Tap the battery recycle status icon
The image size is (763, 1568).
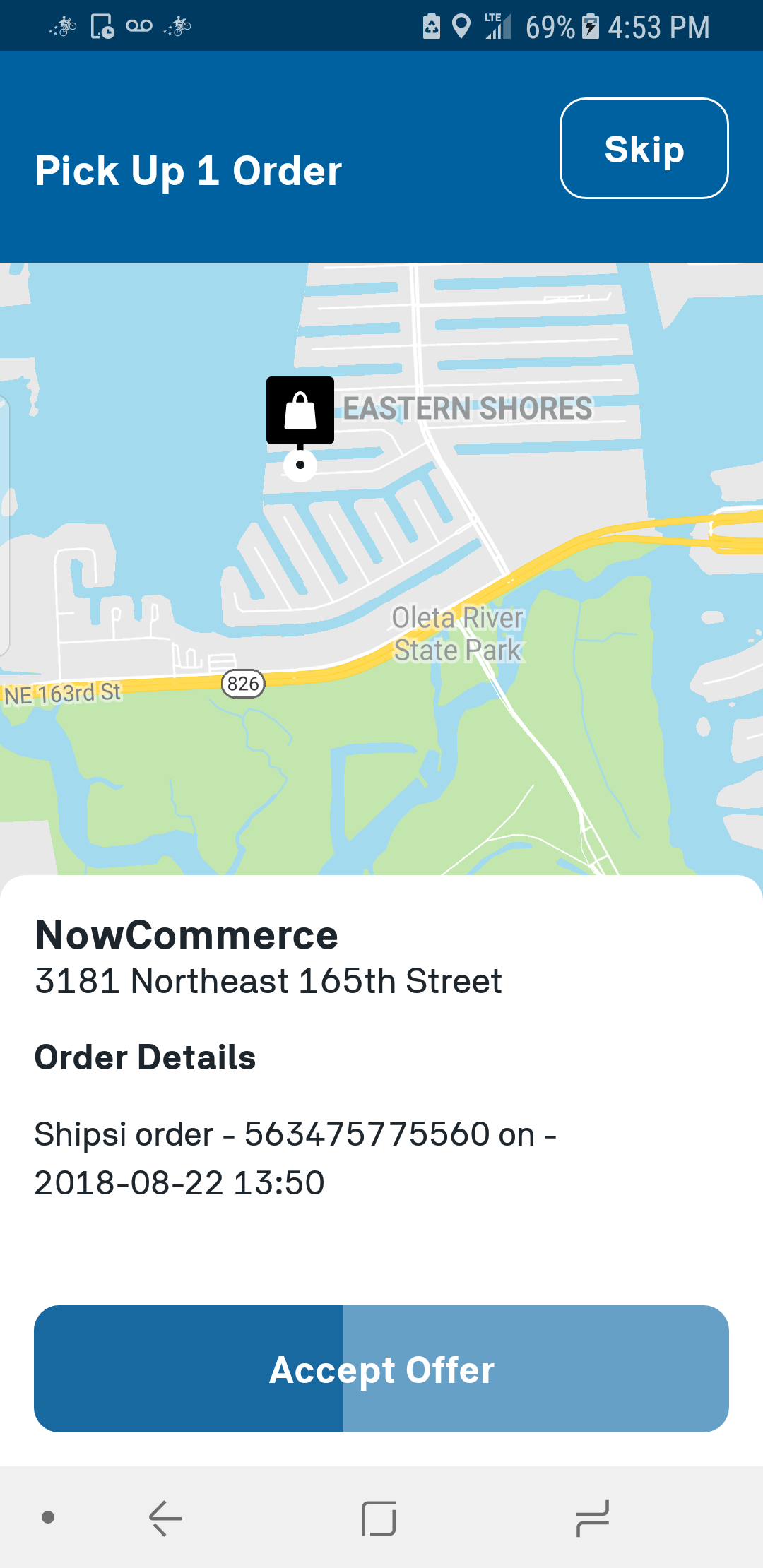[x=430, y=25]
